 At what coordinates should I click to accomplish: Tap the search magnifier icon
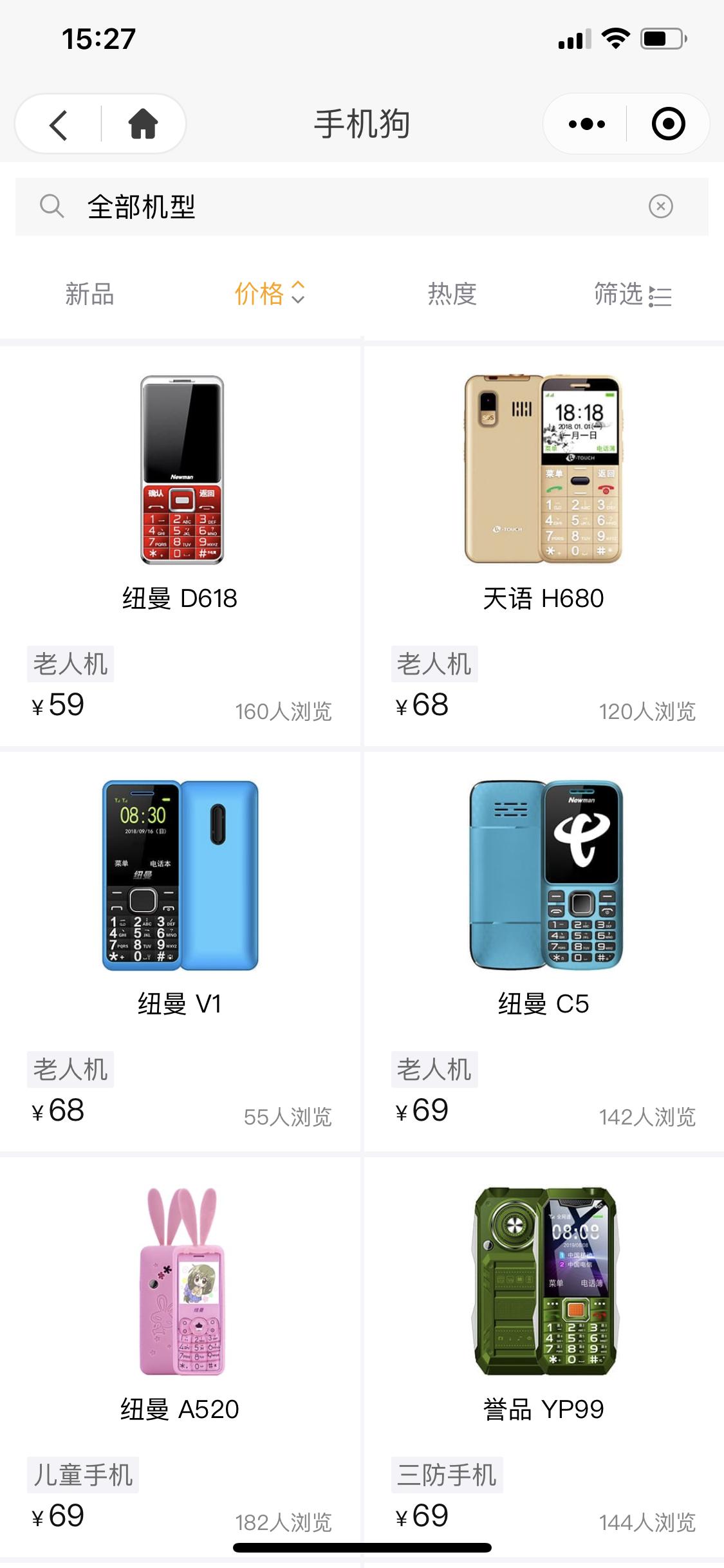click(51, 207)
